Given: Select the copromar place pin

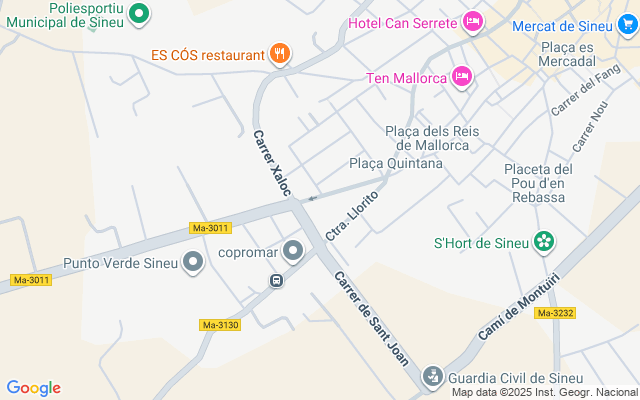Looking at the screenshot, I should 294,251.
